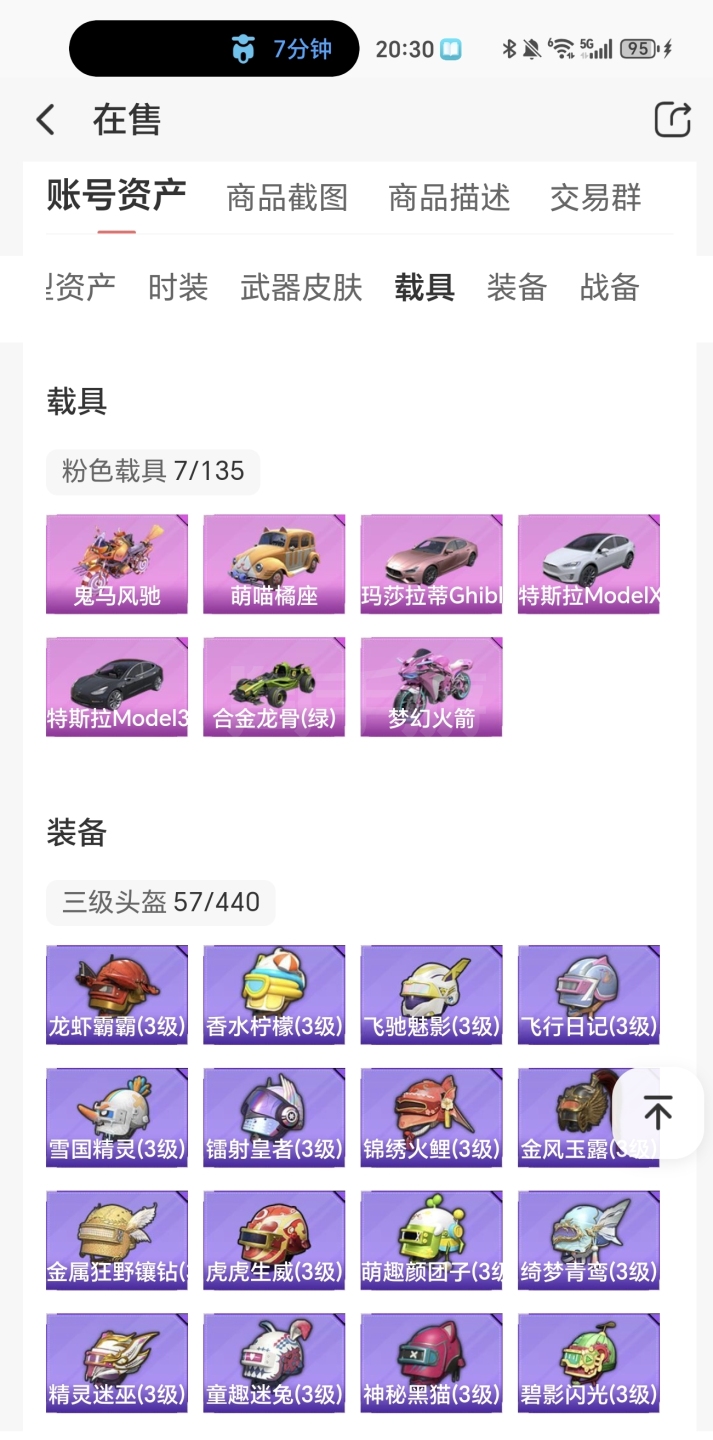Select the 载具 sub-tab
The width and height of the screenshot is (713, 1440).
(x=424, y=288)
